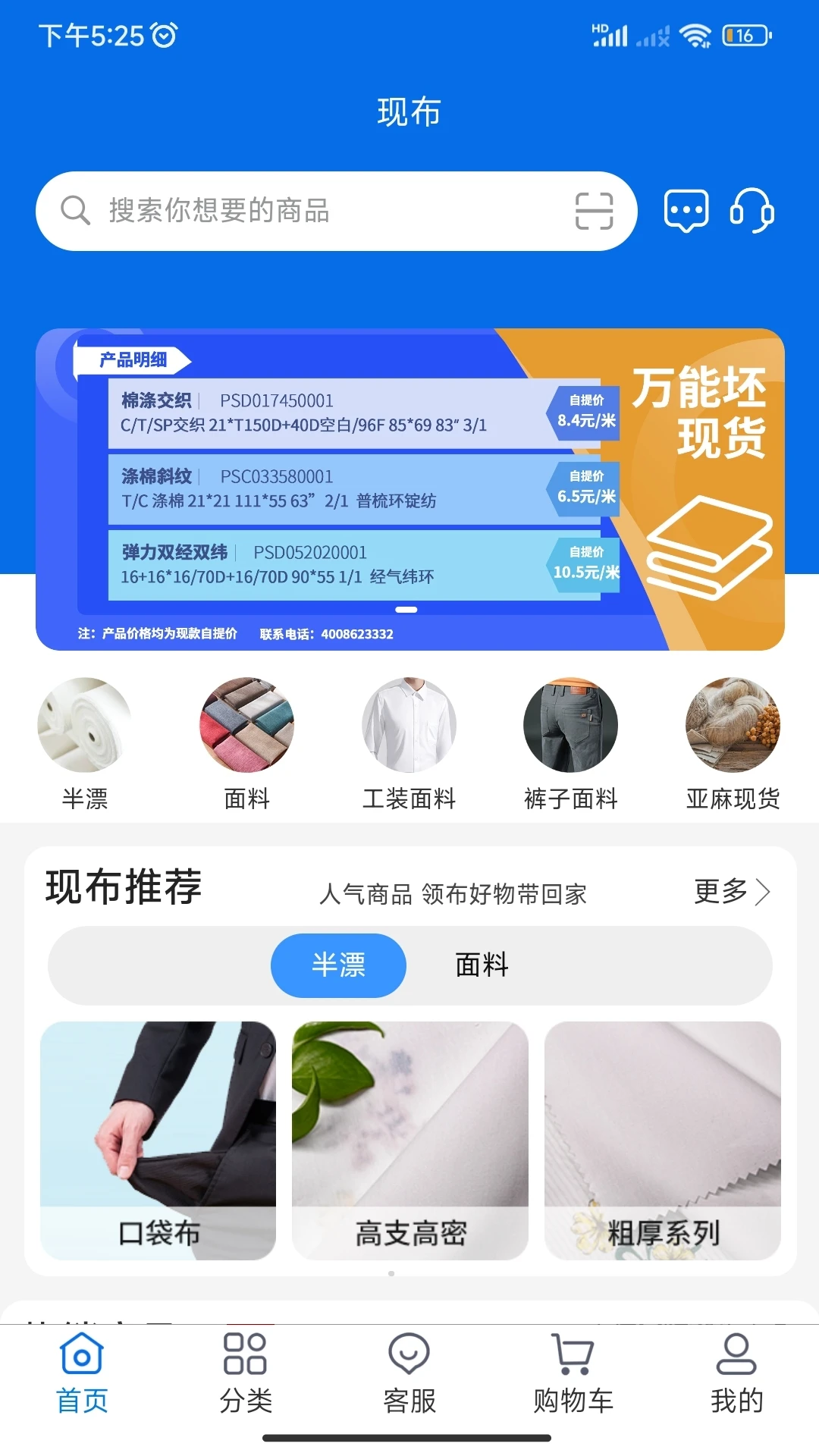The height and width of the screenshot is (1456, 819).
Task: Click the headset customer support icon
Action: [x=752, y=211]
